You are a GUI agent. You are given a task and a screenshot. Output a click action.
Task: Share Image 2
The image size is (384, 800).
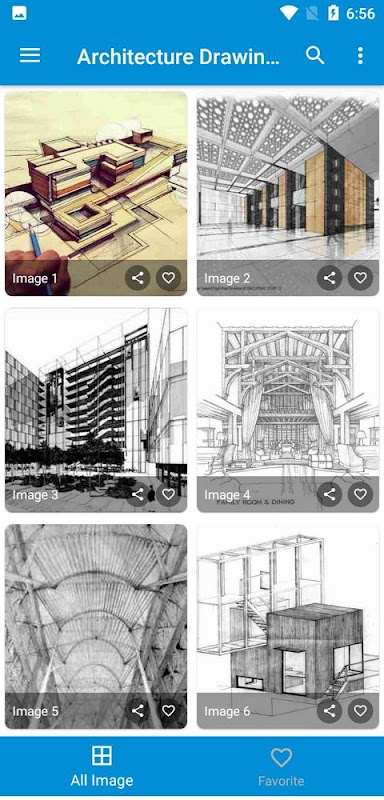point(329,278)
